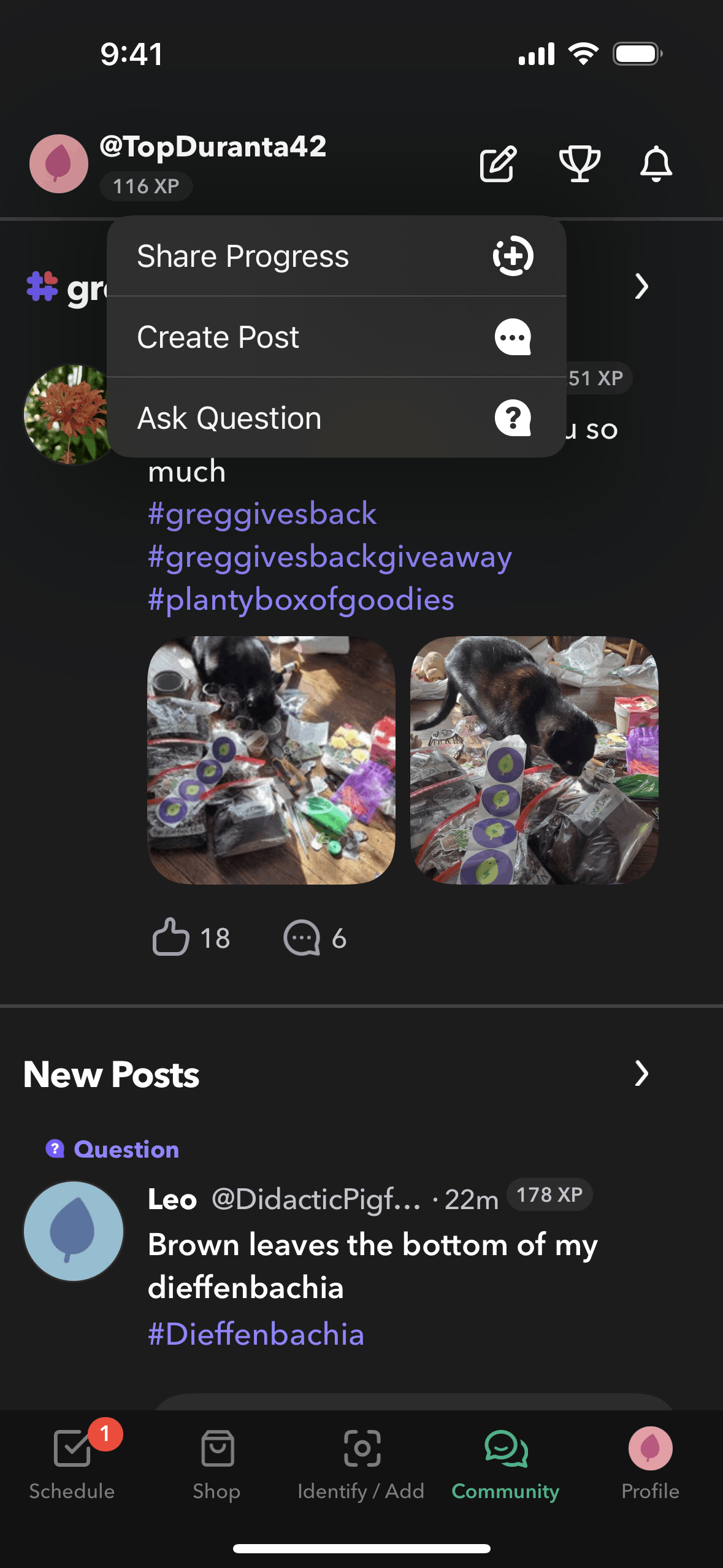Select Ask Question in the popup
This screenshot has width=723, height=1568.
336,418
